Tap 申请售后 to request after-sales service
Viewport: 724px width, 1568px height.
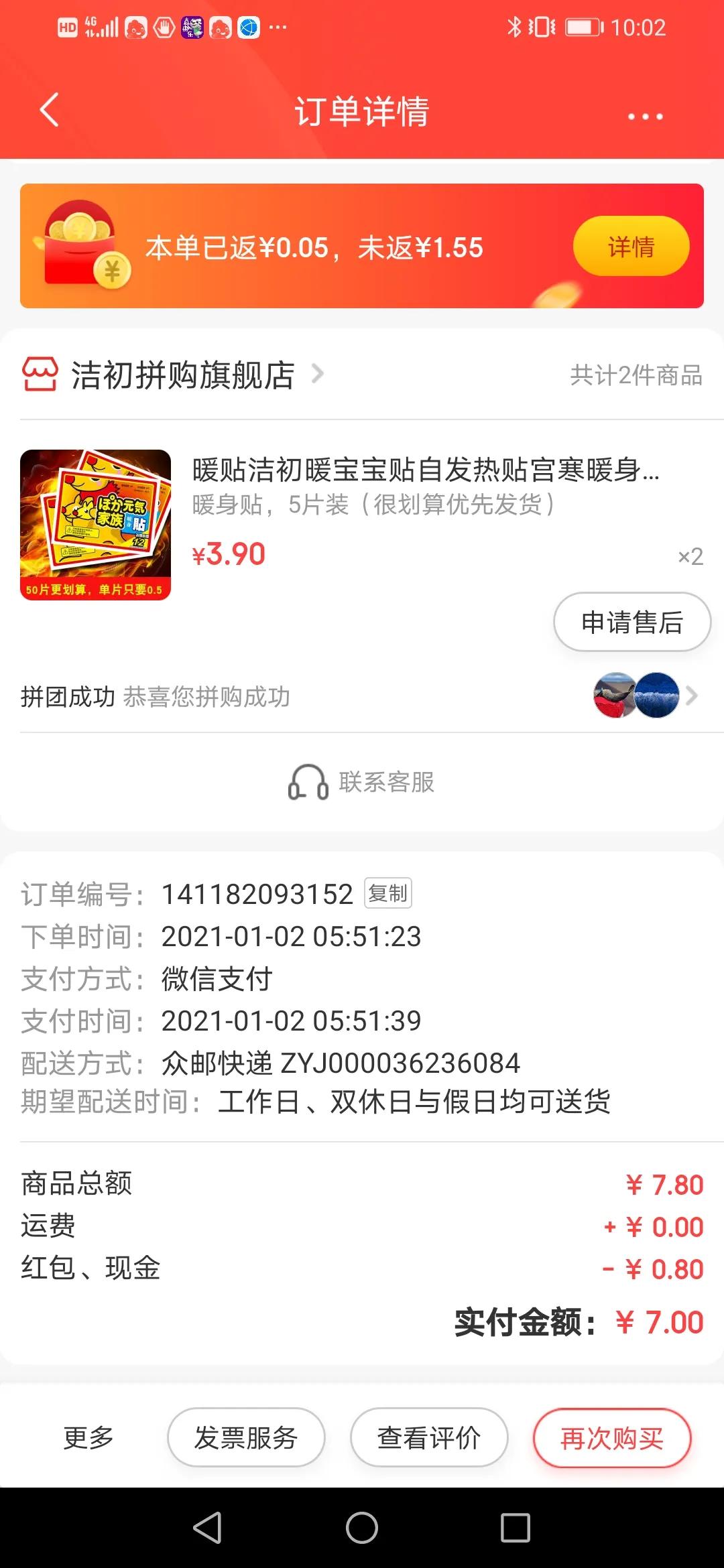pos(631,622)
